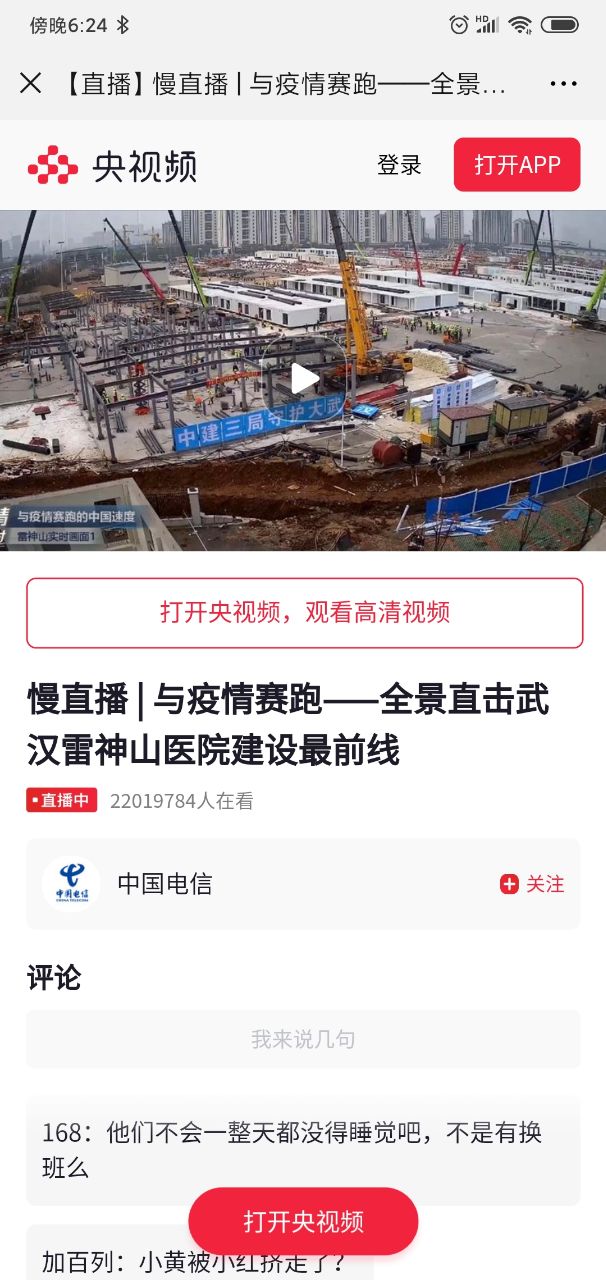Screen dimensions: 606x1280
Task: Follow 中国电信 with 关注 button
Action: pyautogui.click(x=533, y=884)
